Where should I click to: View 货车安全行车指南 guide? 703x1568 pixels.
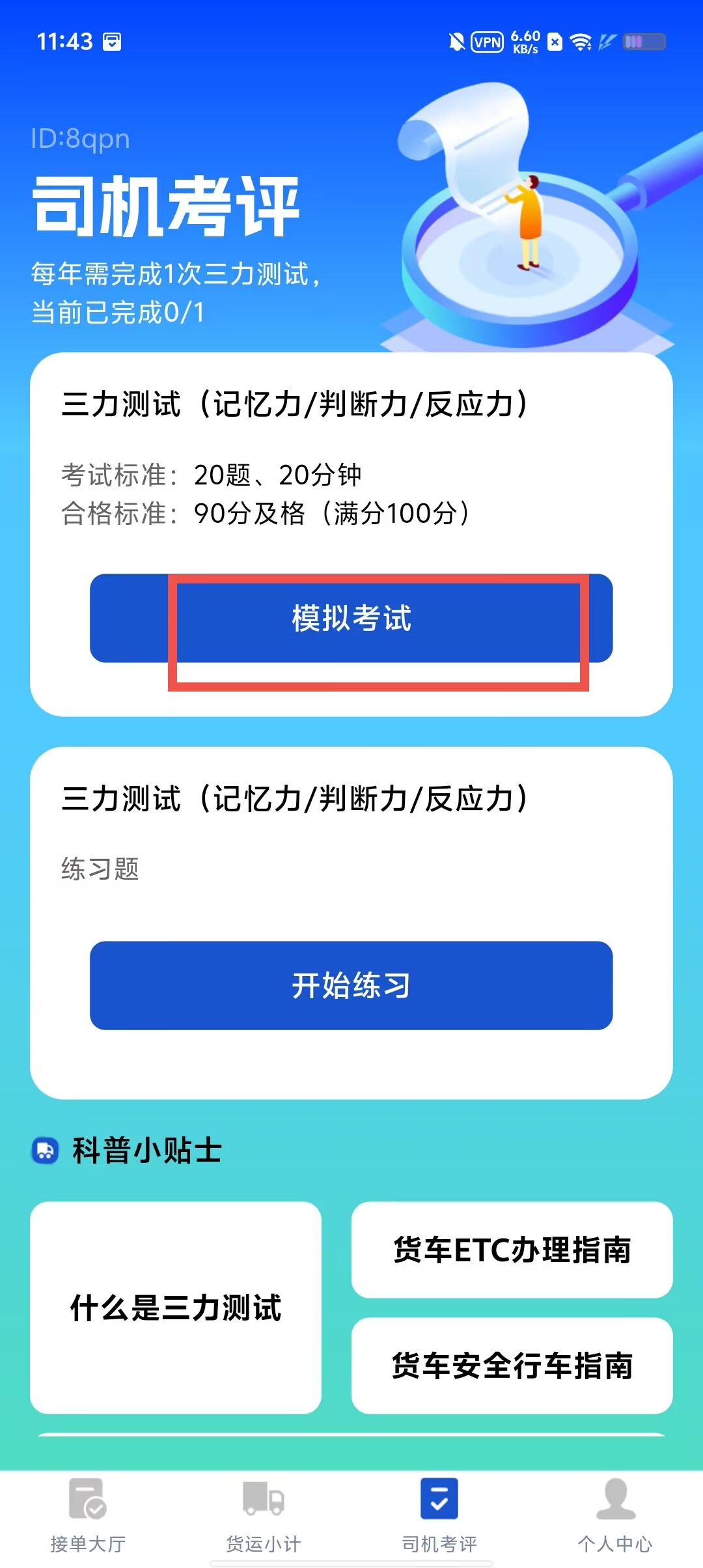click(512, 1365)
